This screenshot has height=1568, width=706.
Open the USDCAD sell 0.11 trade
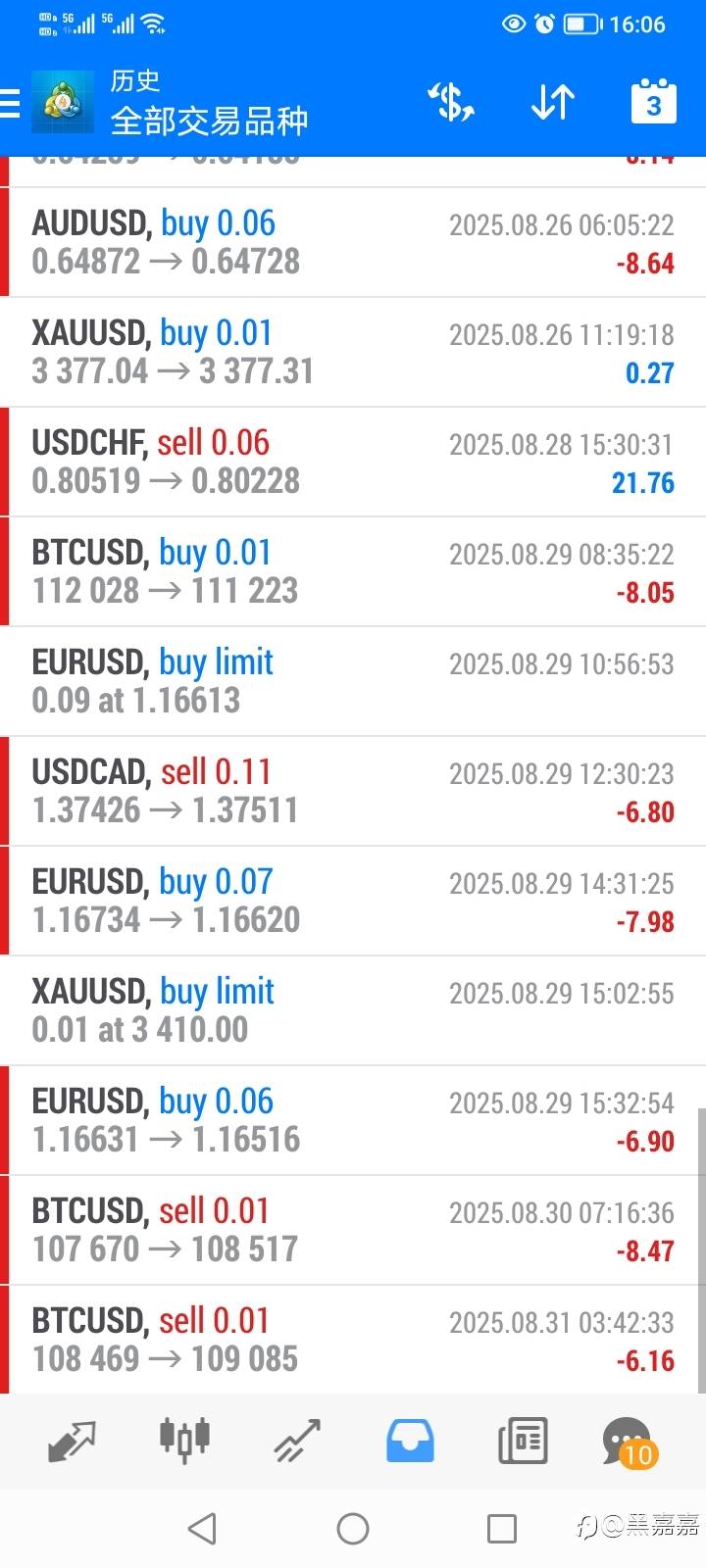353,791
